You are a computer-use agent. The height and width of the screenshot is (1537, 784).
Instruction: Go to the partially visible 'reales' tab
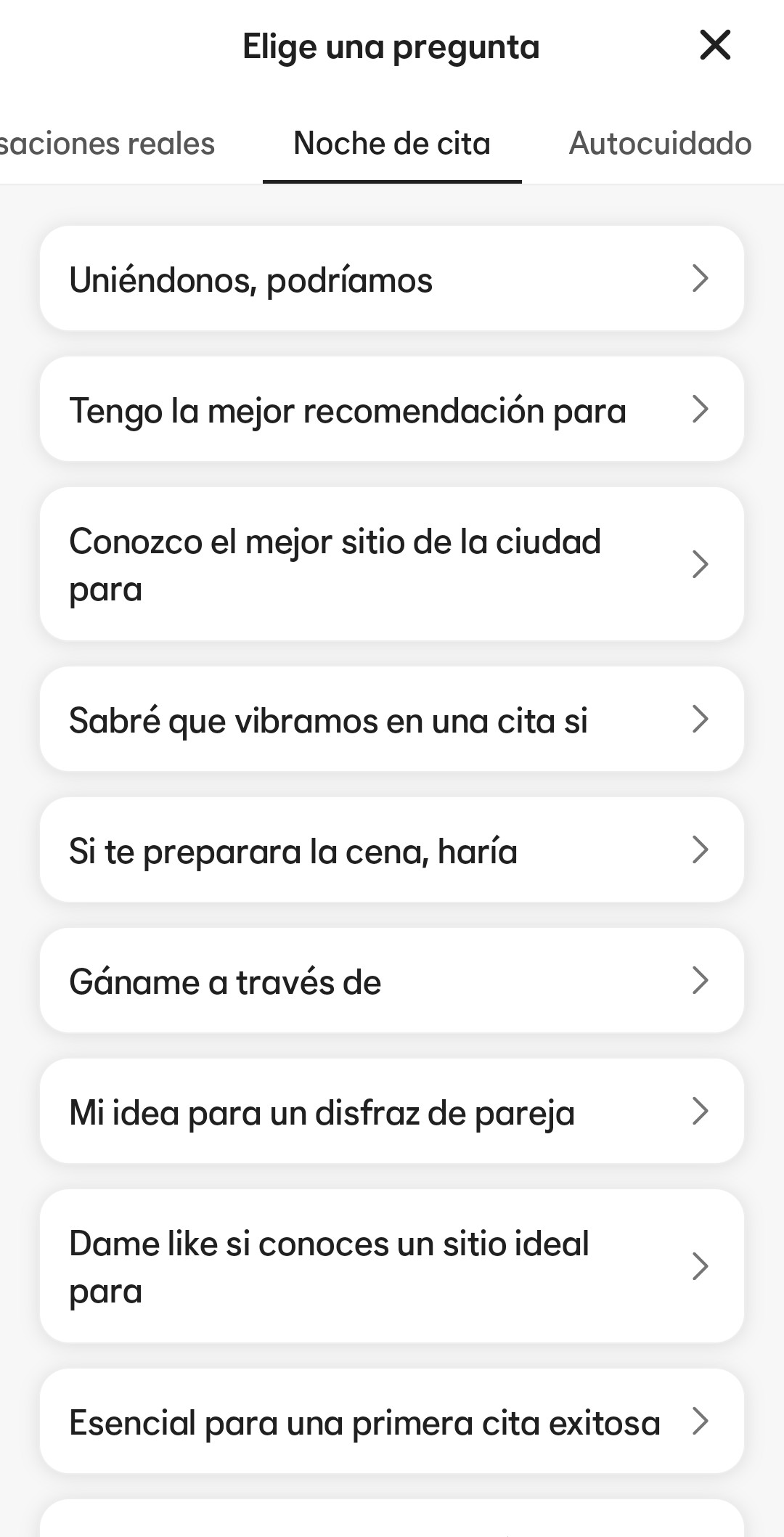107,144
